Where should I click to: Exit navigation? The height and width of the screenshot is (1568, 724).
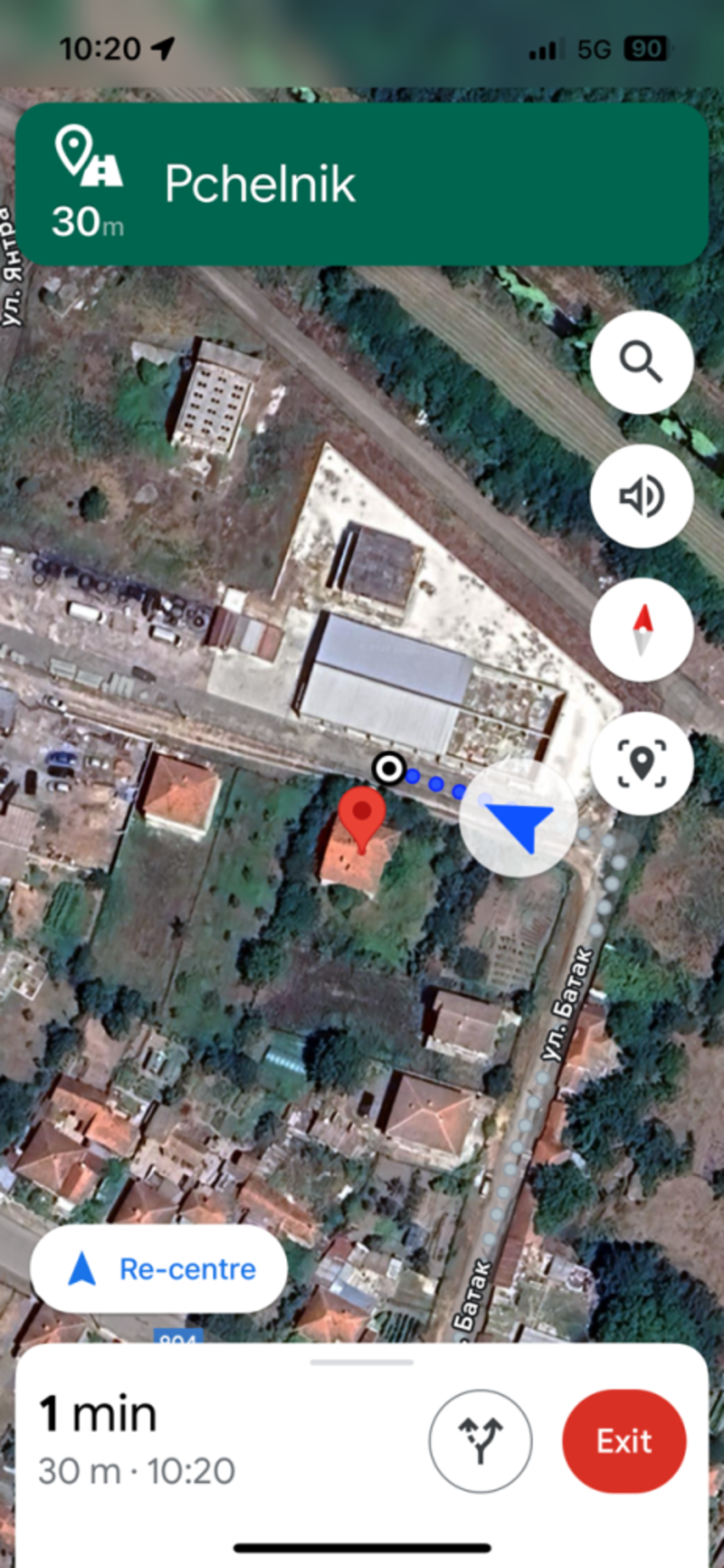click(624, 1441)
